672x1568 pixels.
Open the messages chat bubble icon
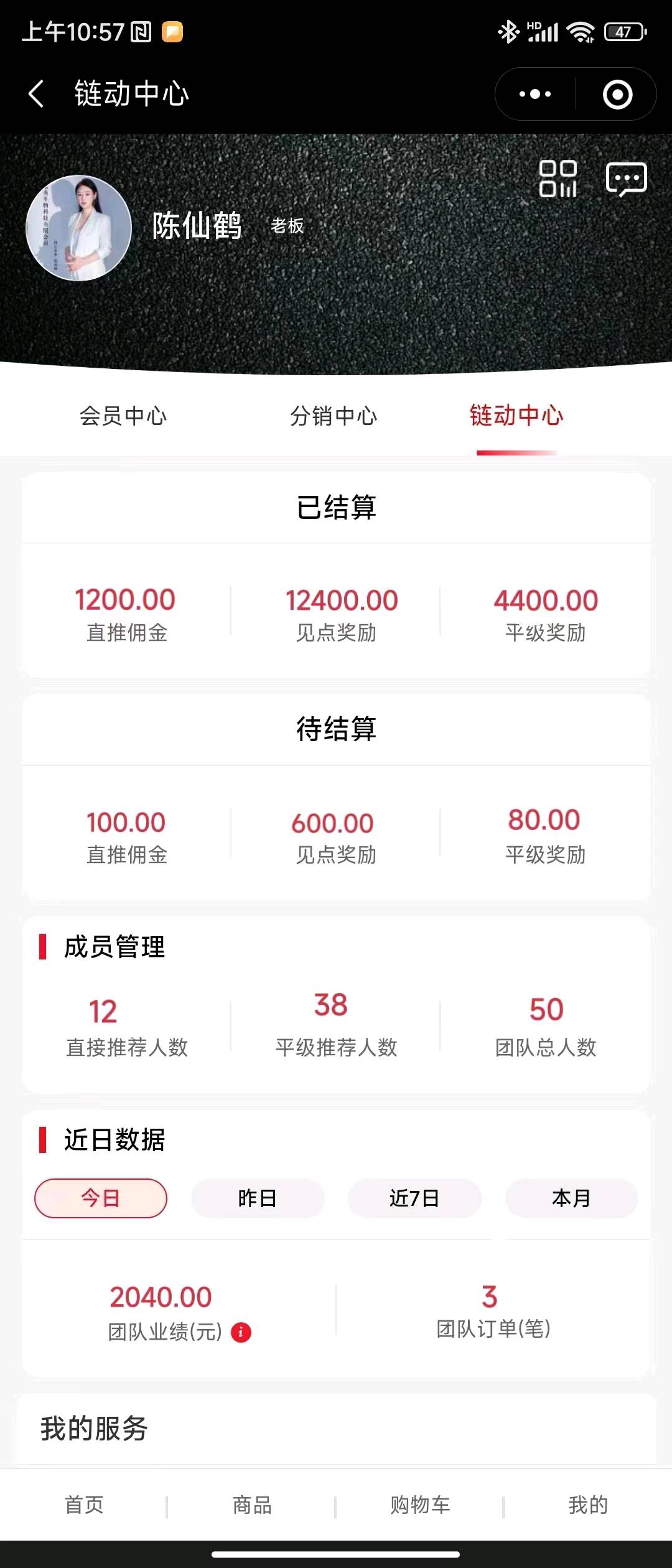click(626, 179)
